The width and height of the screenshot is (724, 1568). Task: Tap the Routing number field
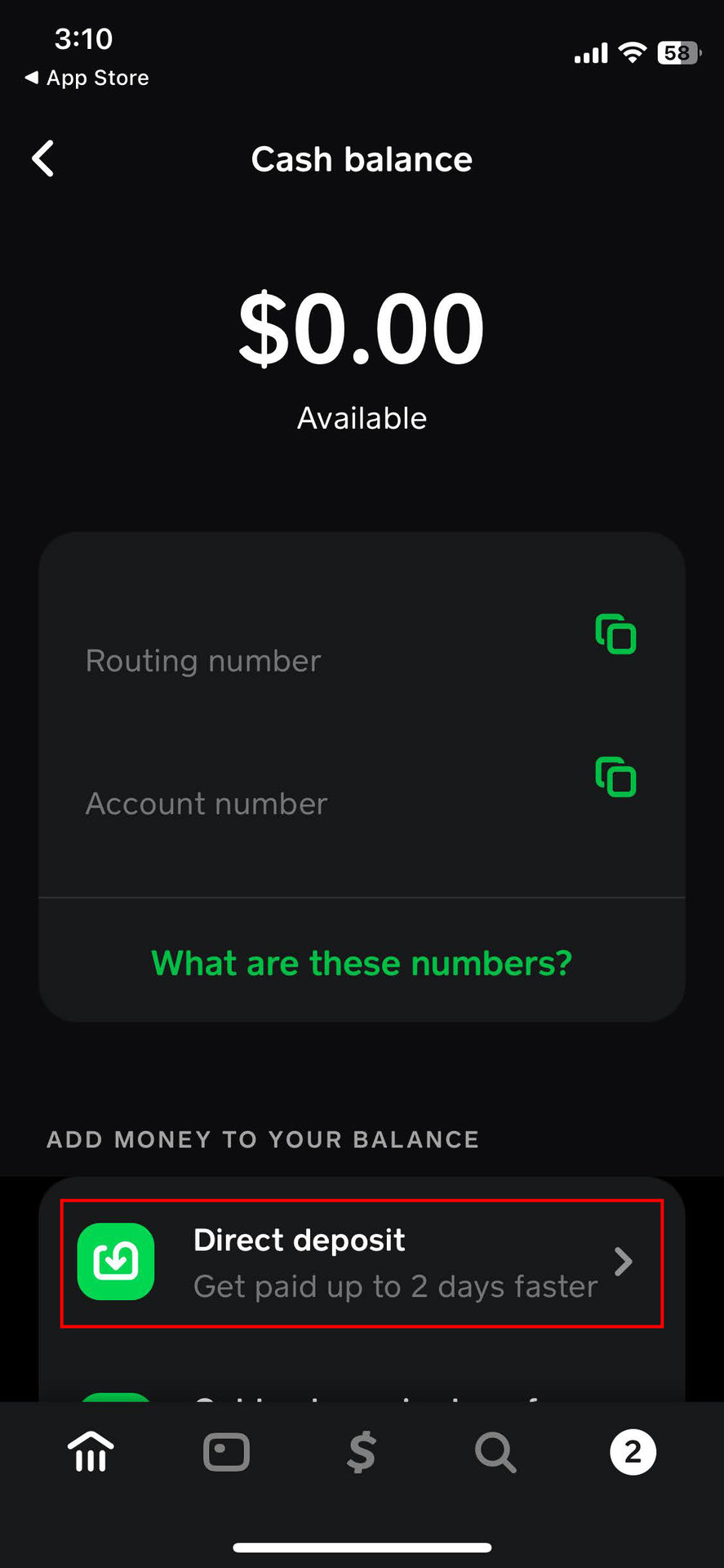click(x=202, y=660)
